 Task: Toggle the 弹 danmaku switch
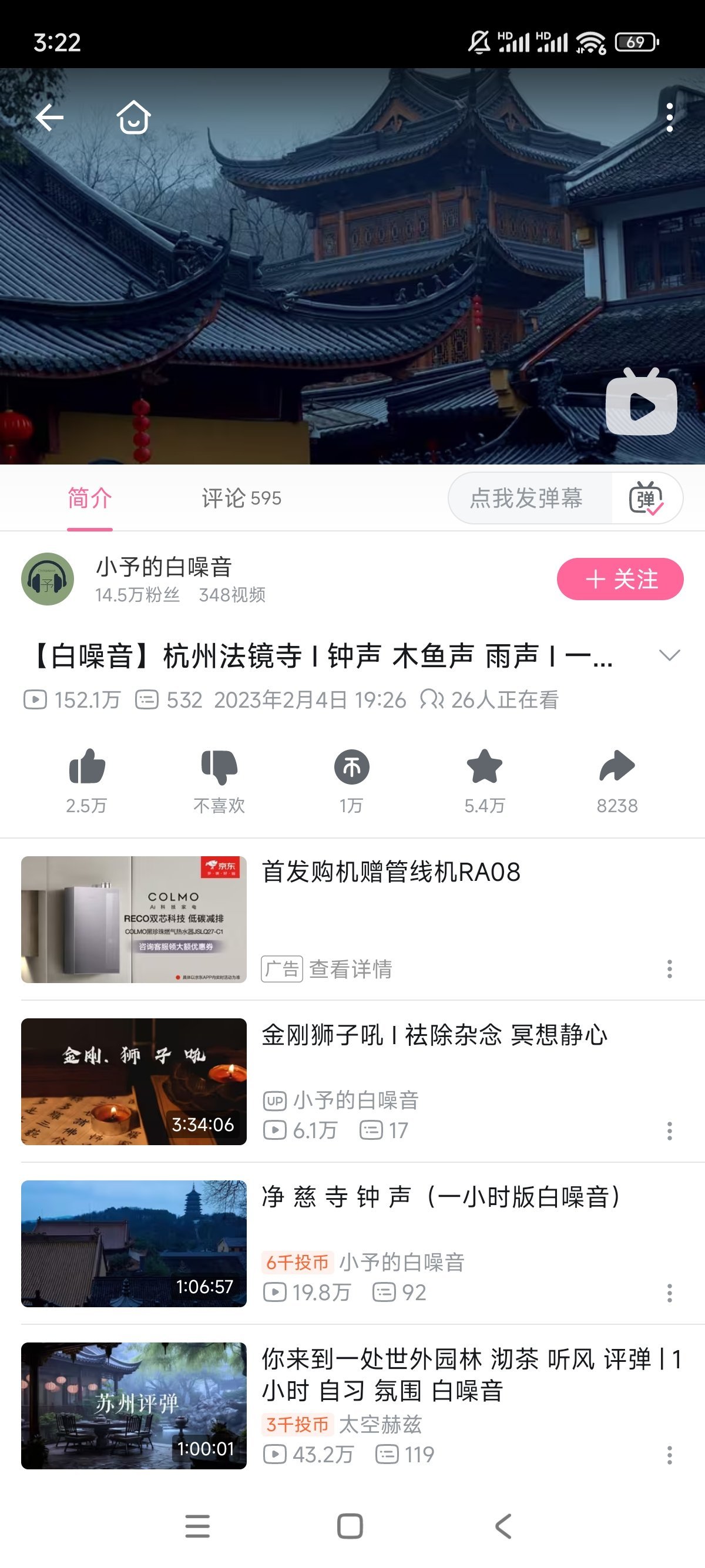646,499
